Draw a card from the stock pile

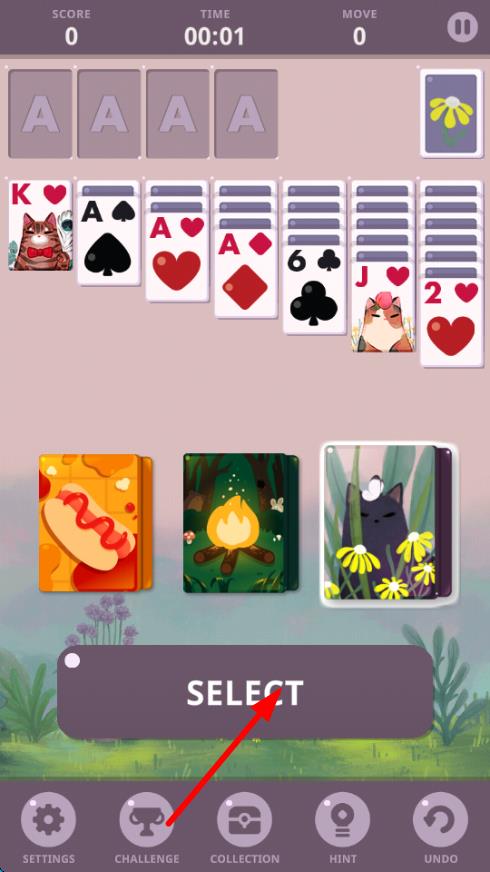(x=451, y=113)
